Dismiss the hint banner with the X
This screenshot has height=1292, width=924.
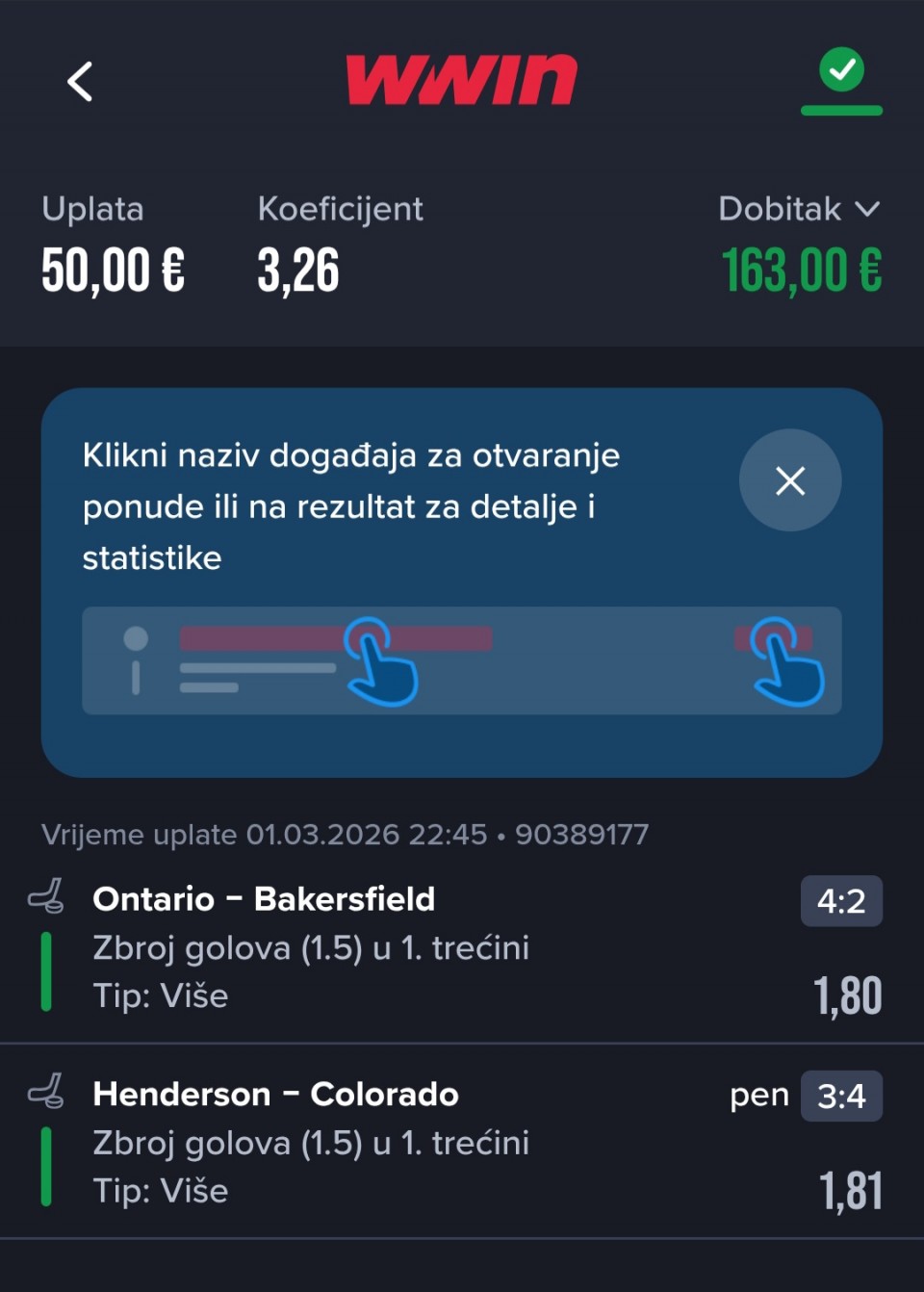click(x=789, y=480)
